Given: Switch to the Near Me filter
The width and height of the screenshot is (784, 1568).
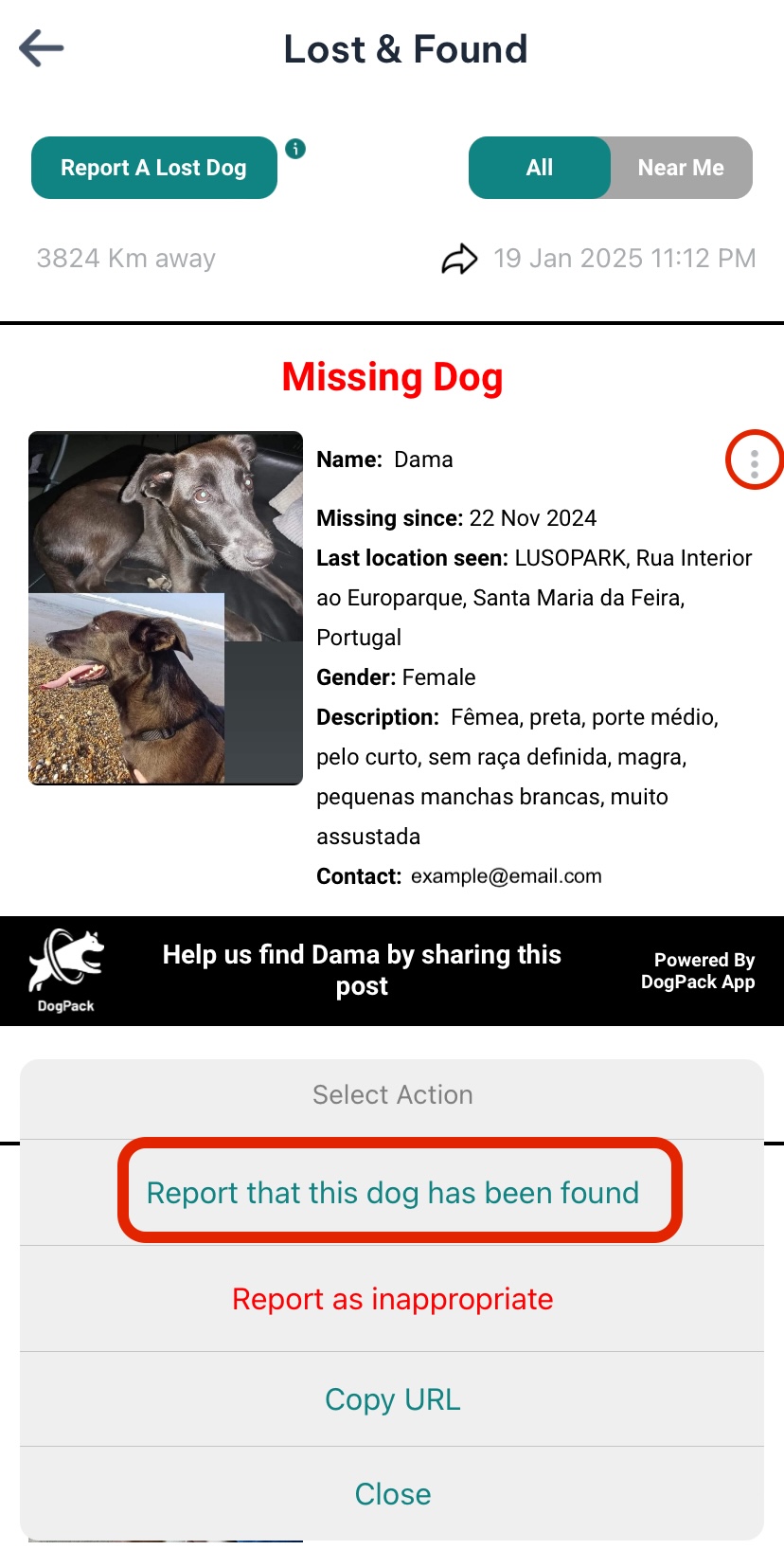Looking at the screenshot, I should [681, 167].
